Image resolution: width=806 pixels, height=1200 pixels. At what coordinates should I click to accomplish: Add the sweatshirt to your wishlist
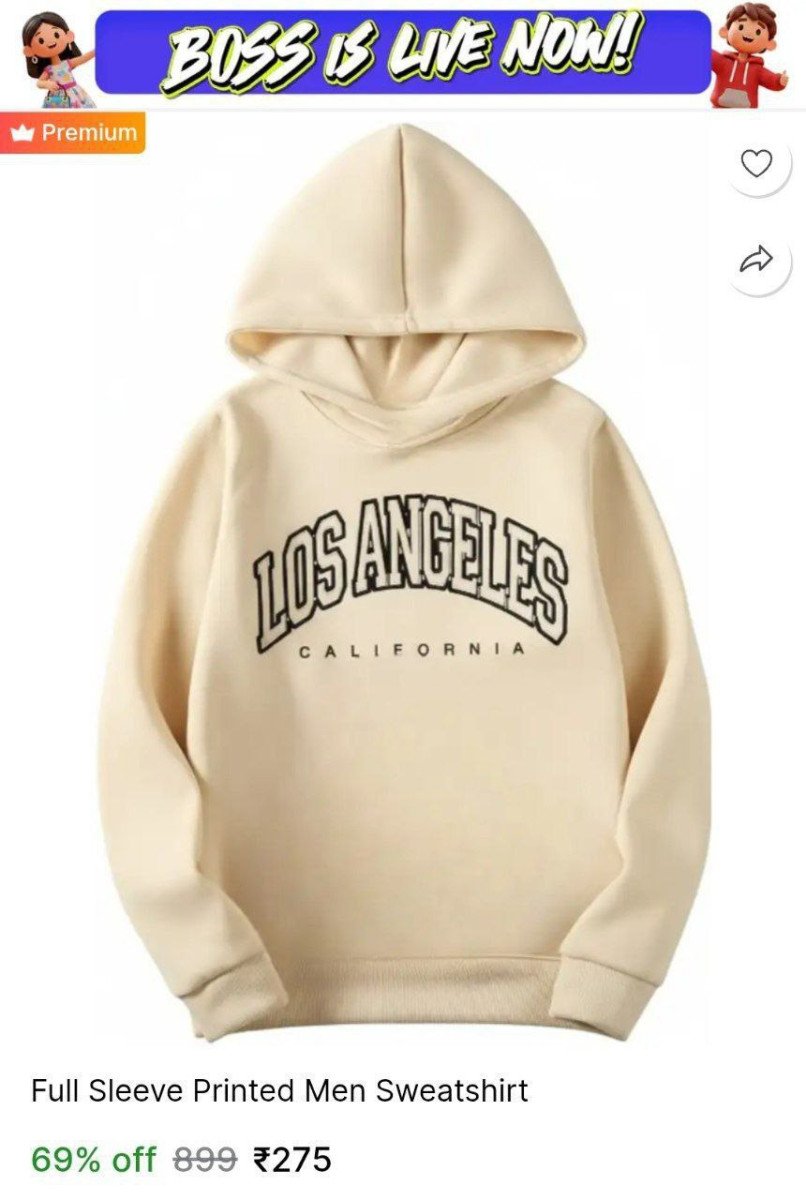point(758,163)
